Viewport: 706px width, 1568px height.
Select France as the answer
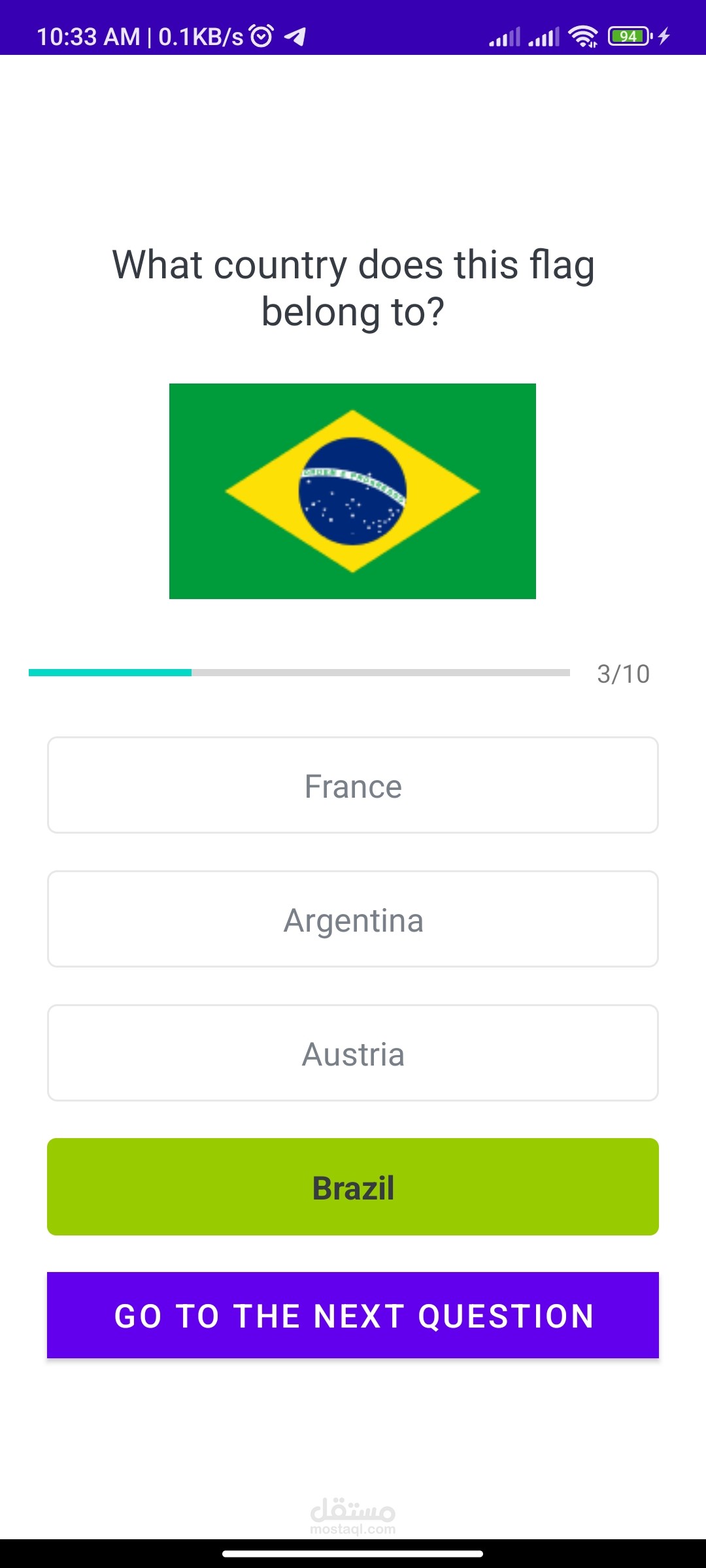click(353, 785)
